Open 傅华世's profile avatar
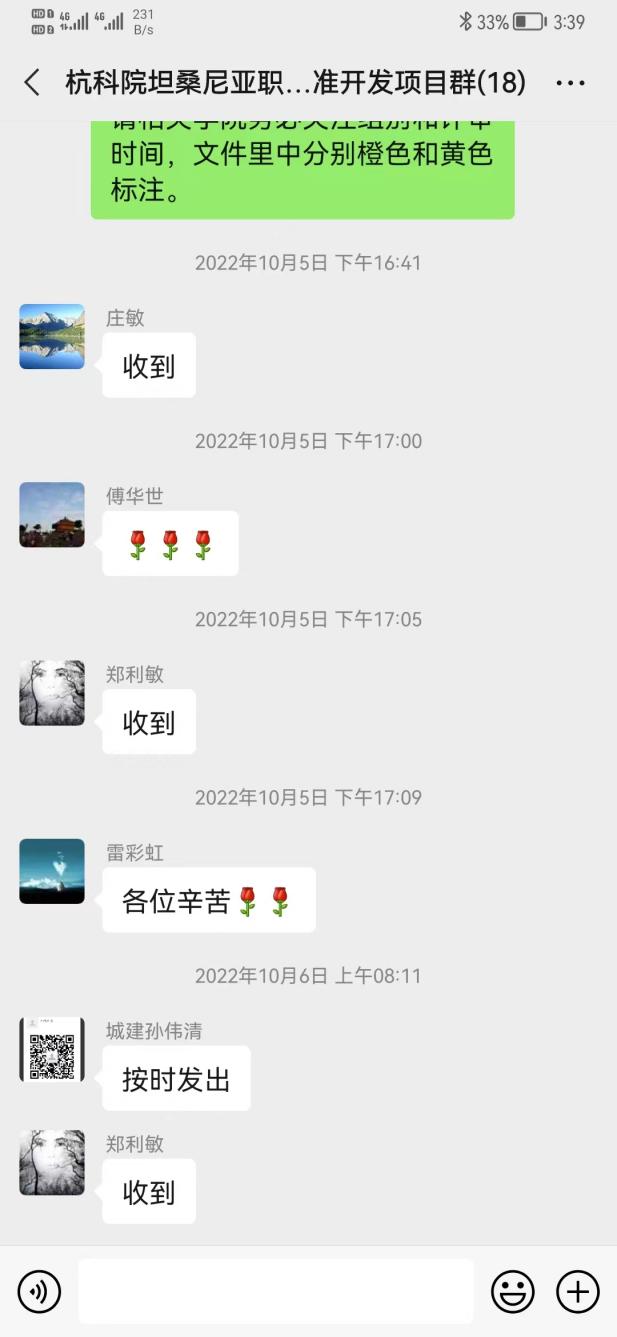Image resolution: width=617 pixels, height=1337 pixels. tap(52, 515)
